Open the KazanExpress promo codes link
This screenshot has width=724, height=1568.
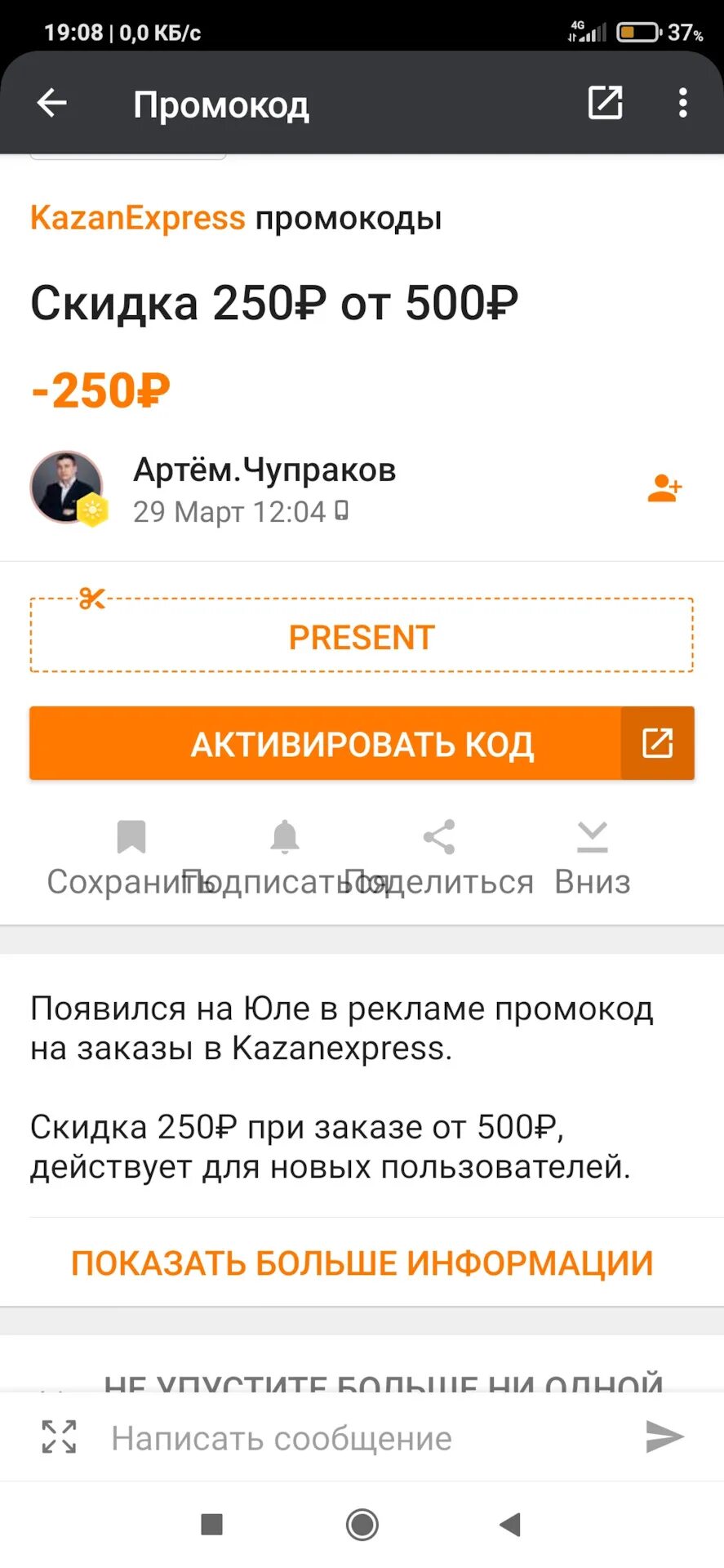click(x=138, y=218)
